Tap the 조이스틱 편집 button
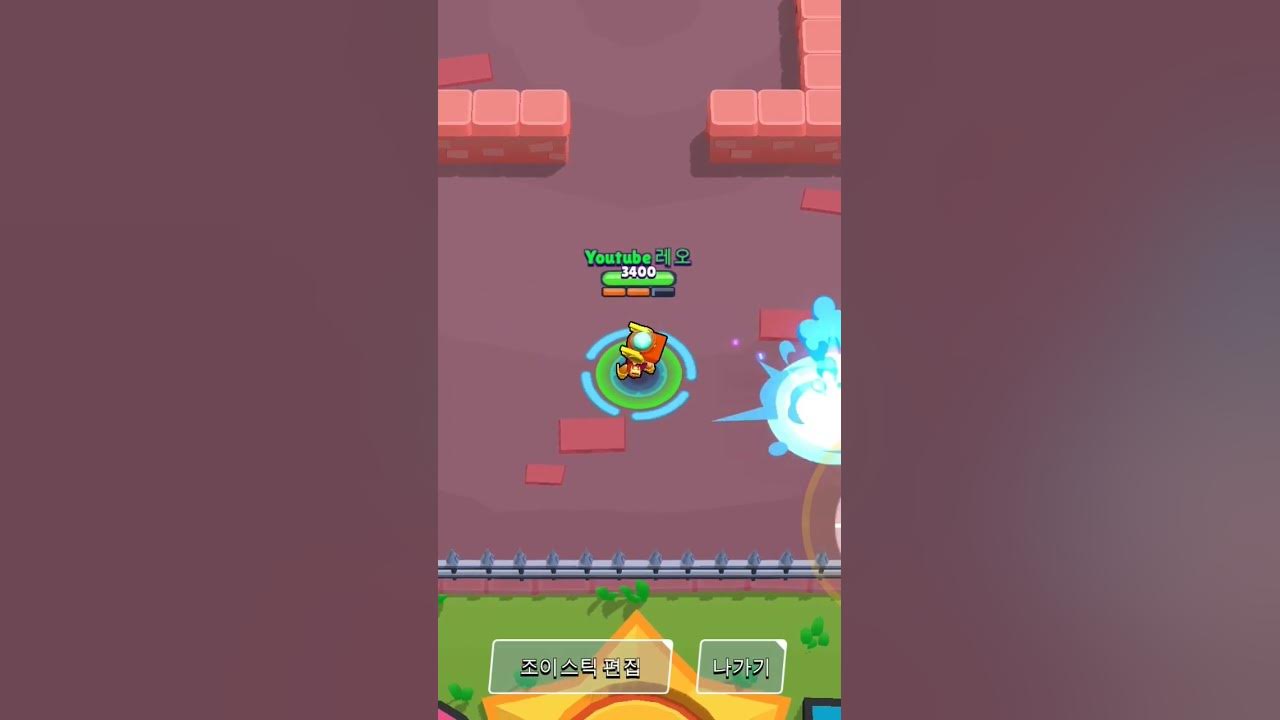The image size is (1280, 720). tap(580, 667)
